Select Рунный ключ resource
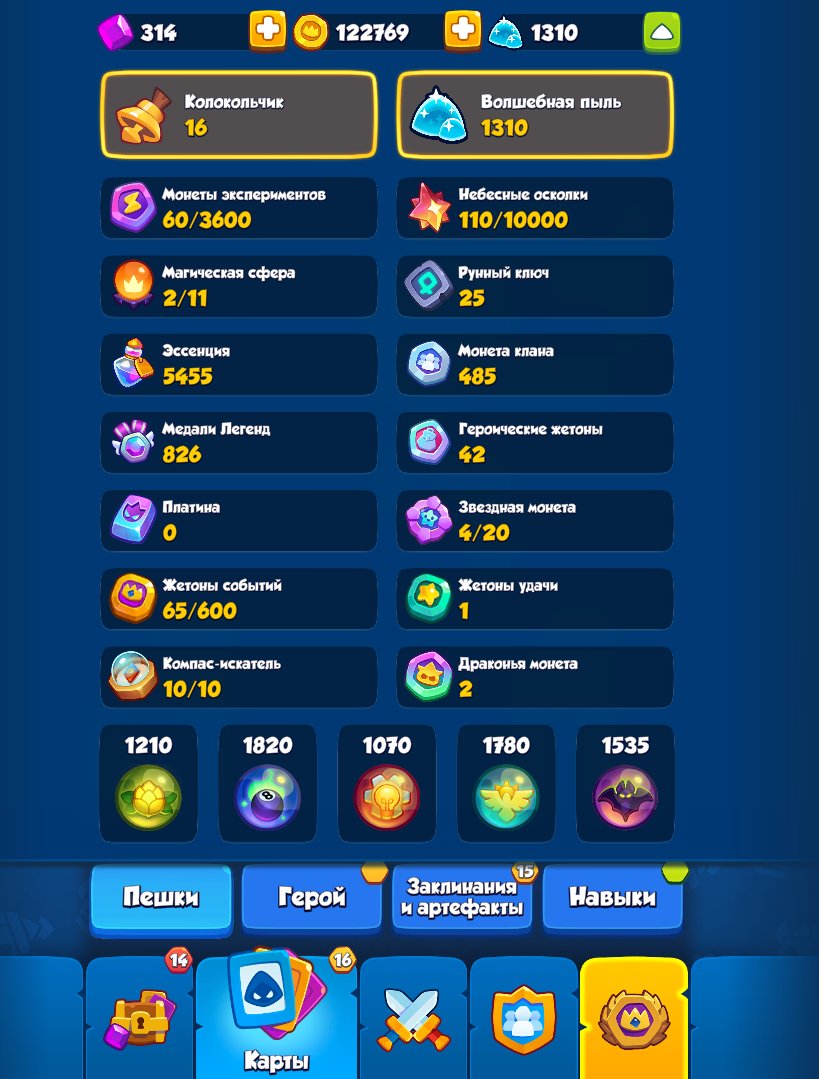Viewport: 819px width, 1079px height. click(x=535, y=286)
